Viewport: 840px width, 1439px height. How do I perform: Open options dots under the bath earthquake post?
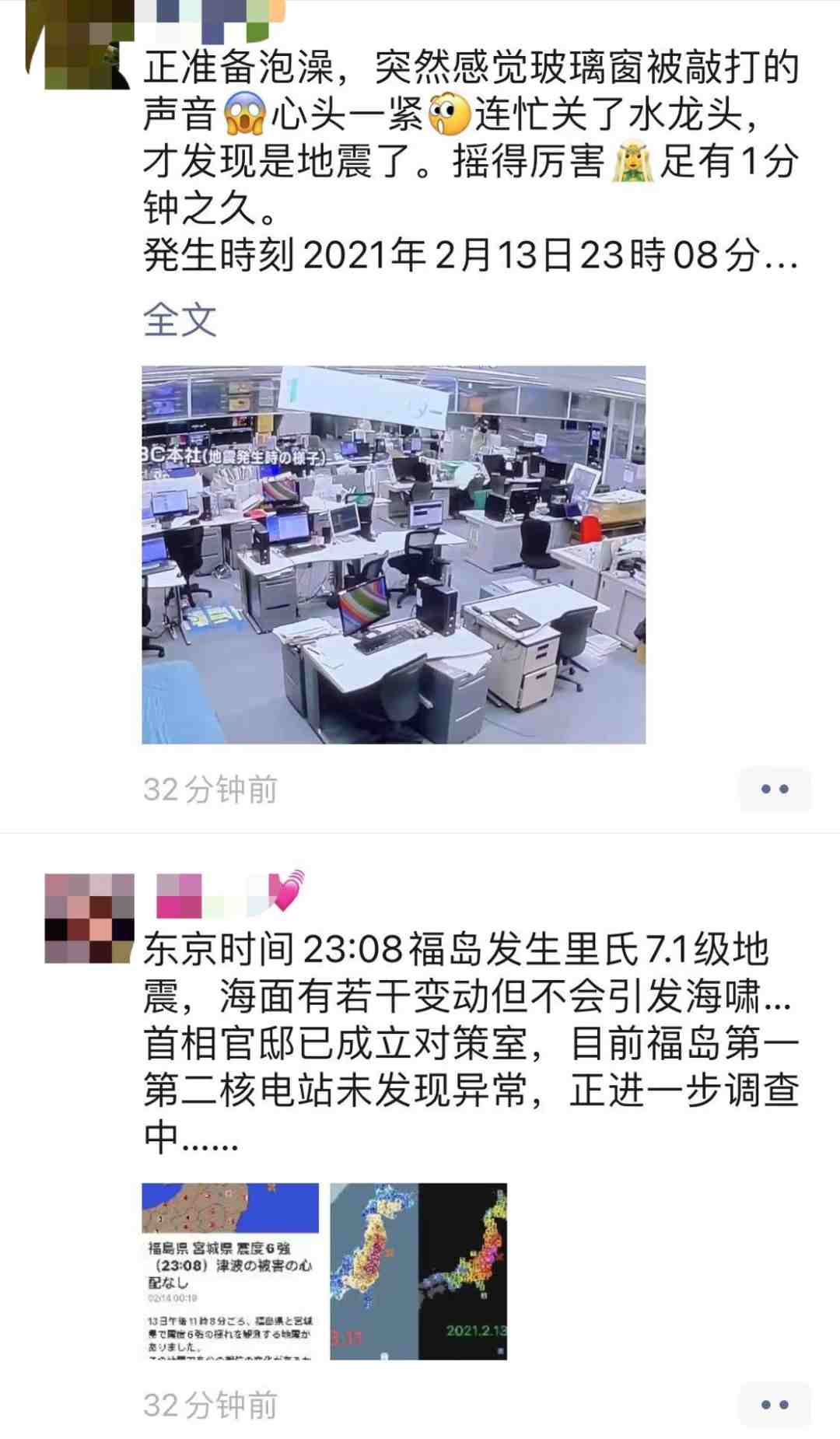(x=774, y=789)
